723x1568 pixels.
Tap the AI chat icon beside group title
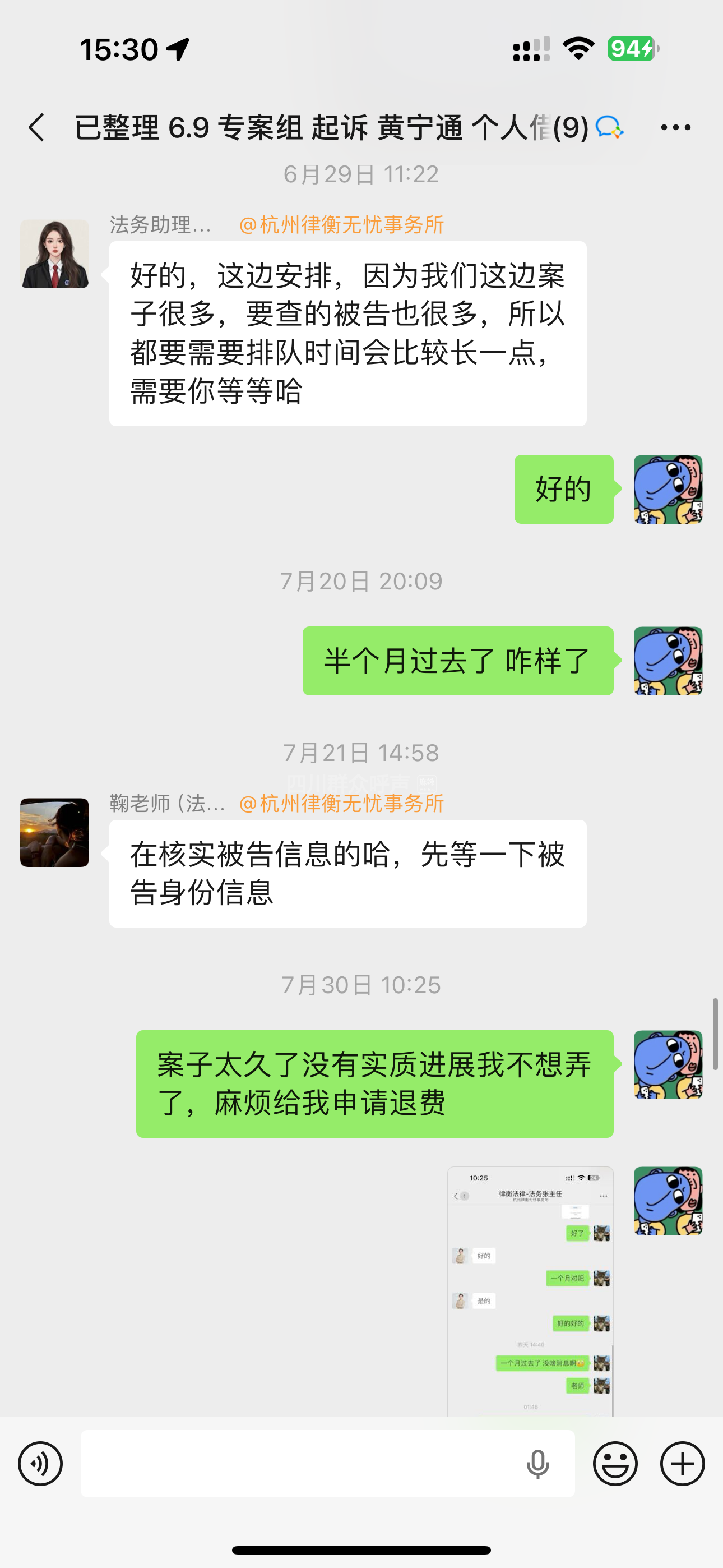point(609,127)
